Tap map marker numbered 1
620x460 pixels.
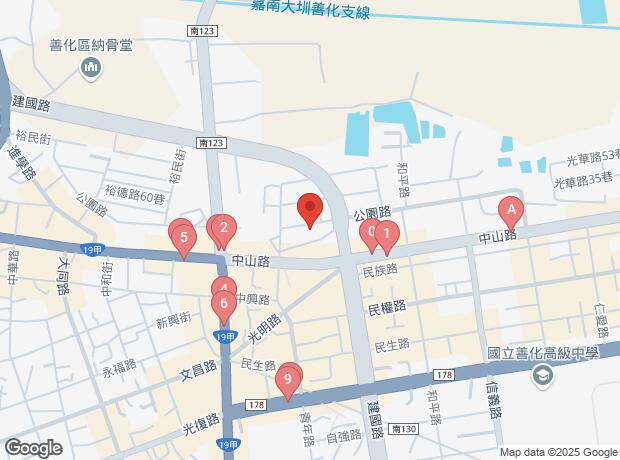[386, 233]
